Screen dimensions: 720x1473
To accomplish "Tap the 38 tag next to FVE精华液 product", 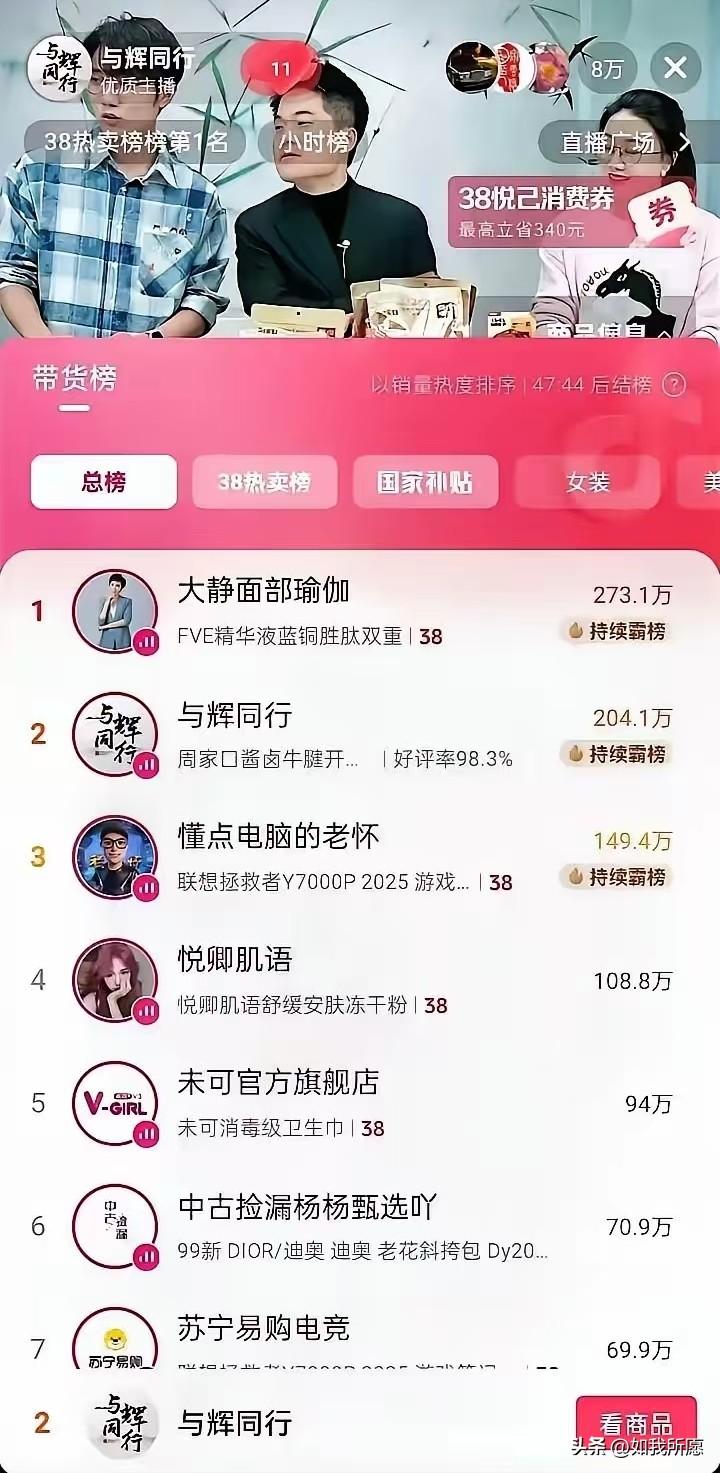I will pyautogui.click(x=433, y=635).
